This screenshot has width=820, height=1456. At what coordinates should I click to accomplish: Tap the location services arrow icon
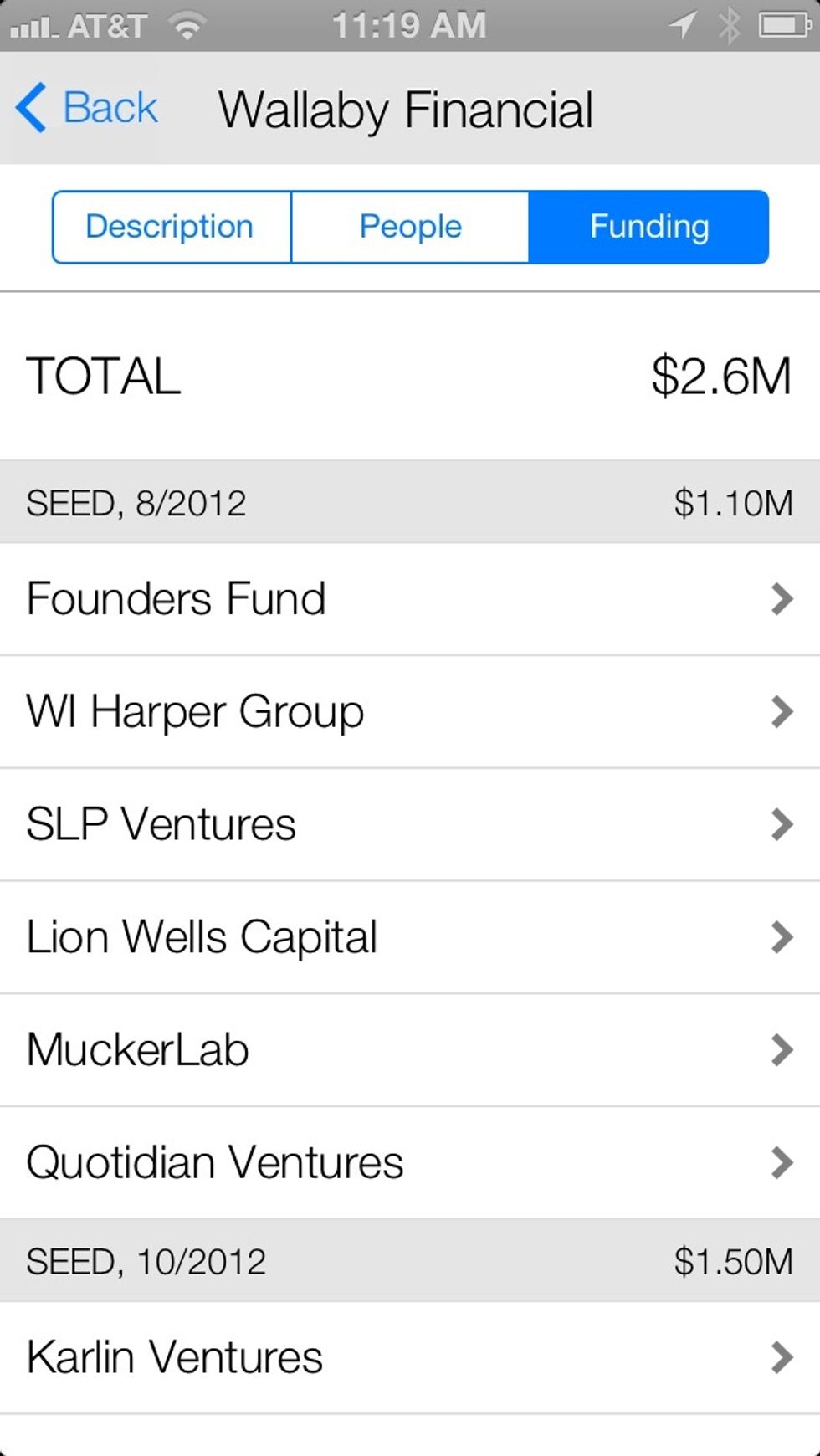pyautogui.click(x=684, y=25)
